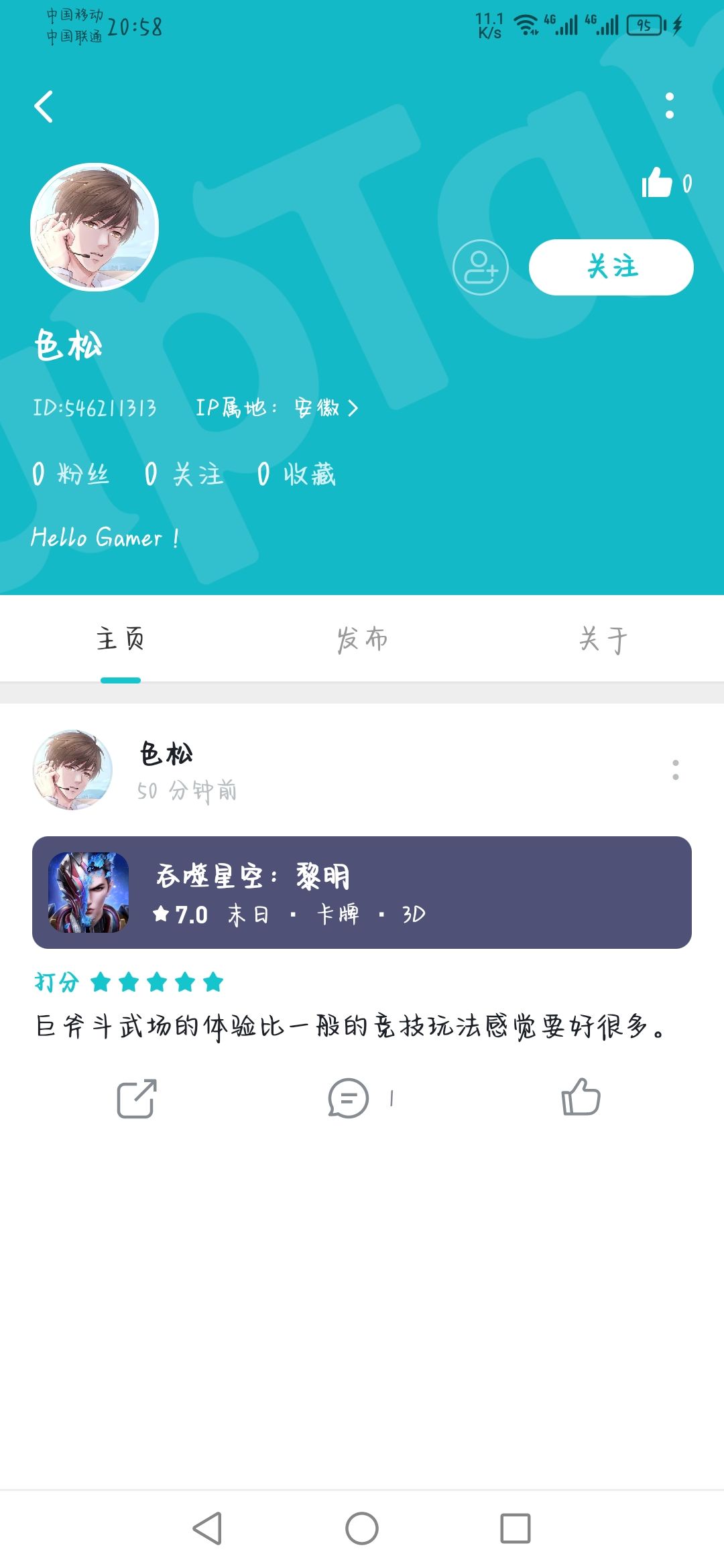Screen dimensions: 724x1568
Task: Select the 主页 tab
Action: click(121, 639)
